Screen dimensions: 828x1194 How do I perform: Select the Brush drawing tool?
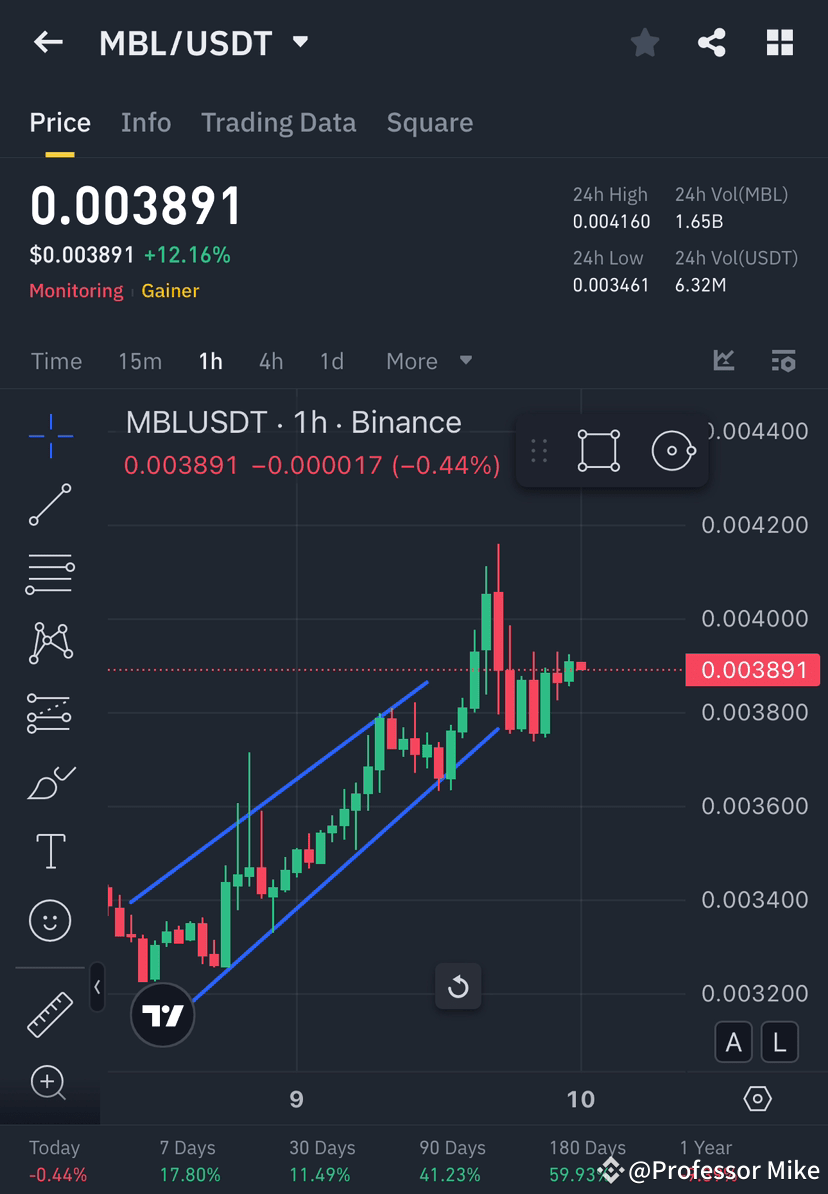click(50, 782)
